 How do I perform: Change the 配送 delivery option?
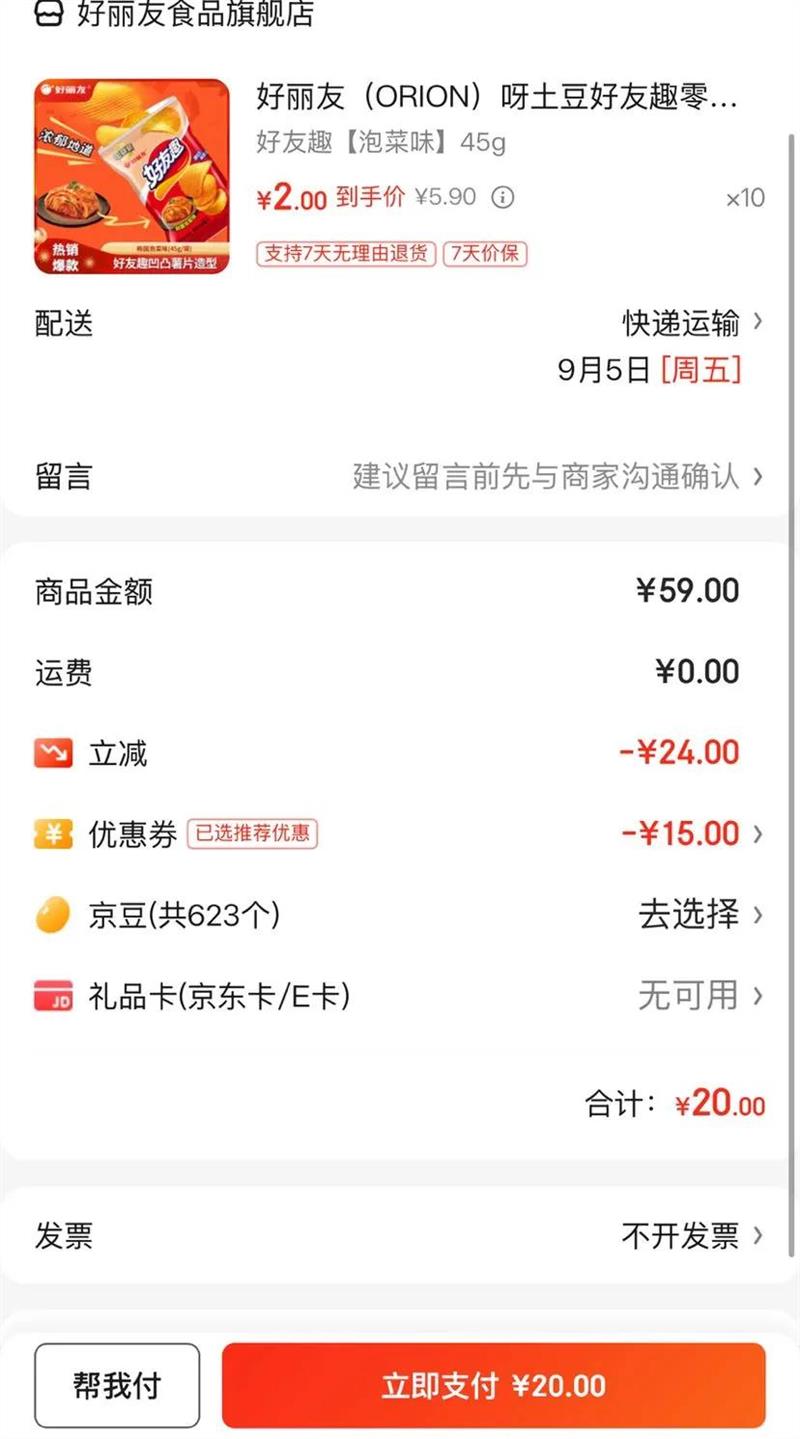(x=690, y=323)
